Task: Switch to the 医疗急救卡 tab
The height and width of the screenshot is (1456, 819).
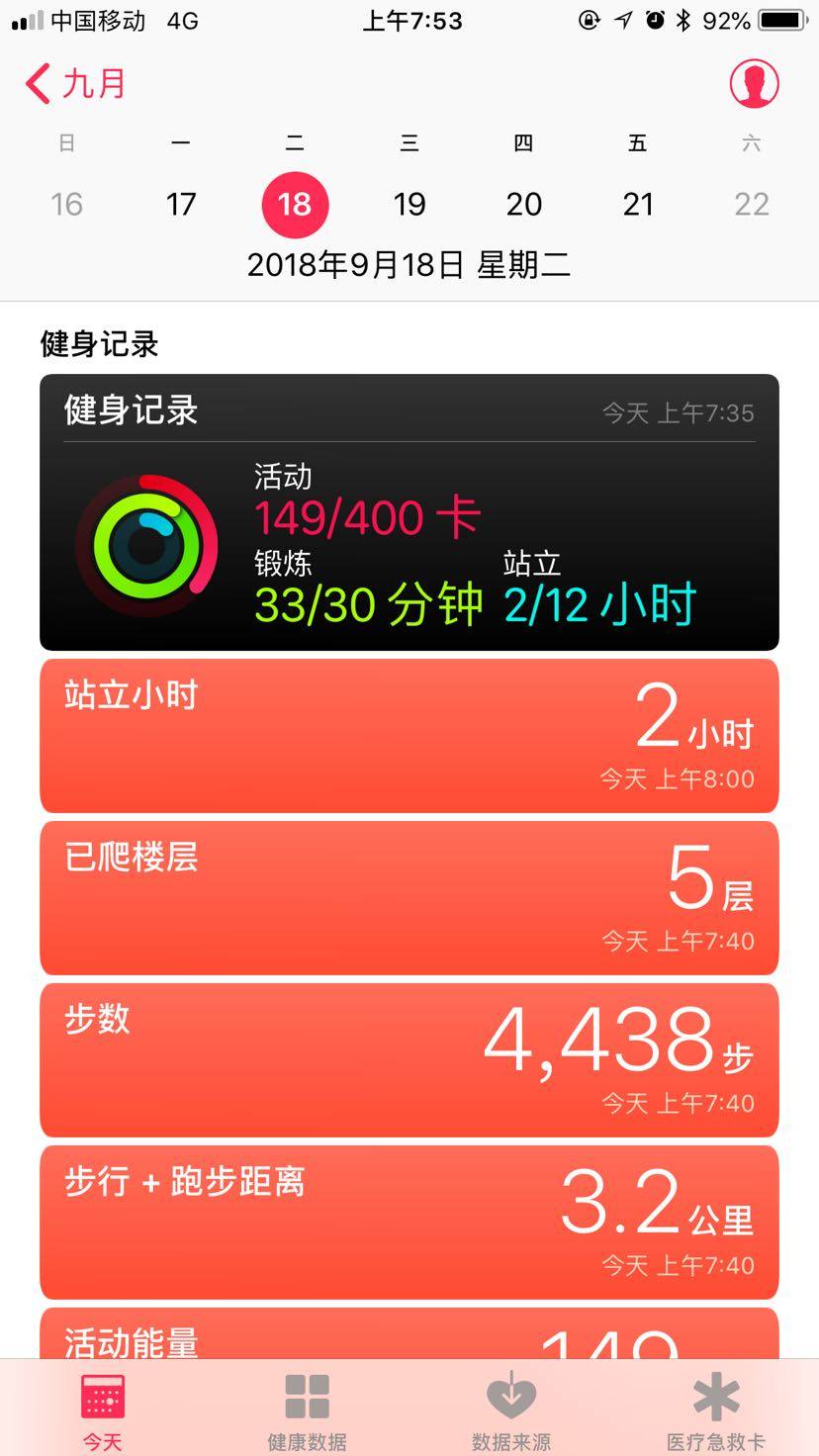Action: coord(715,1410)
